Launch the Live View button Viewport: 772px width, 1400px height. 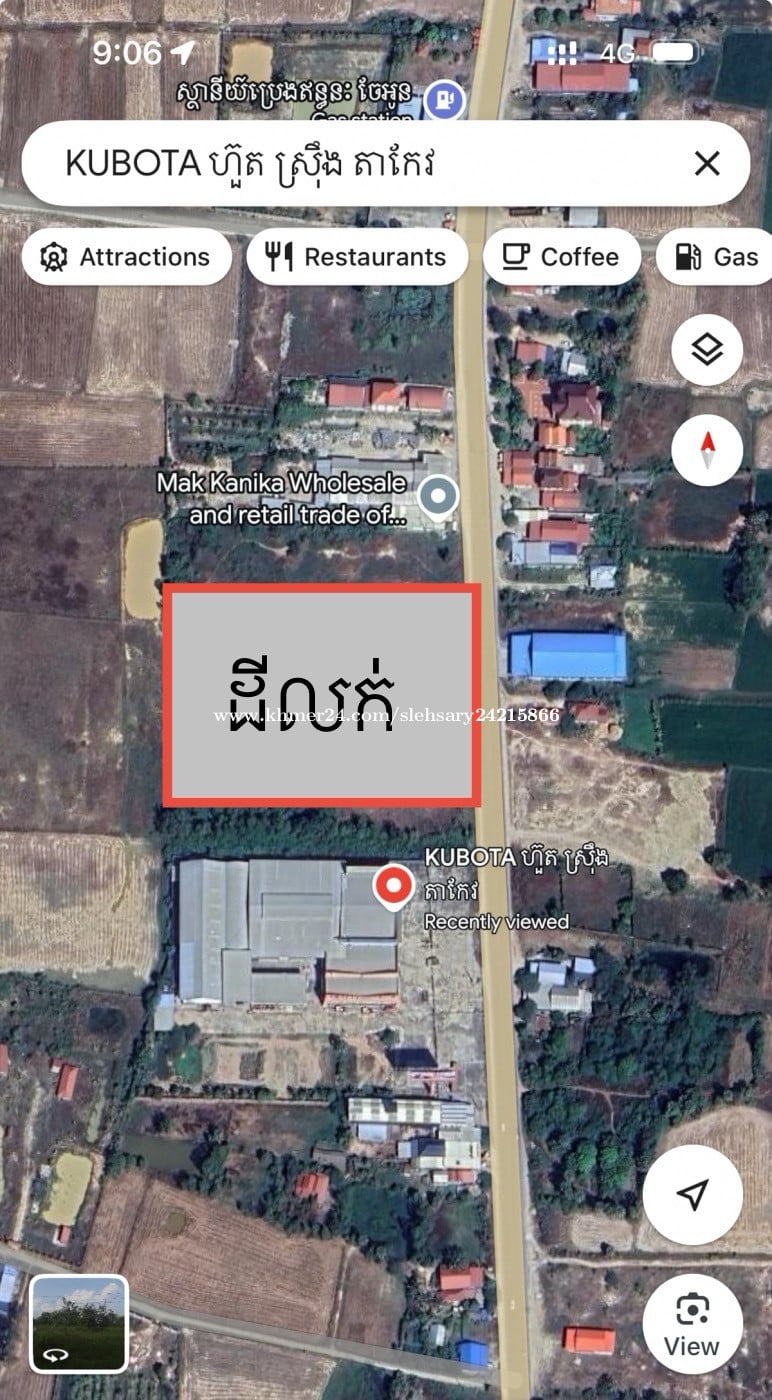coord(692,1324)
